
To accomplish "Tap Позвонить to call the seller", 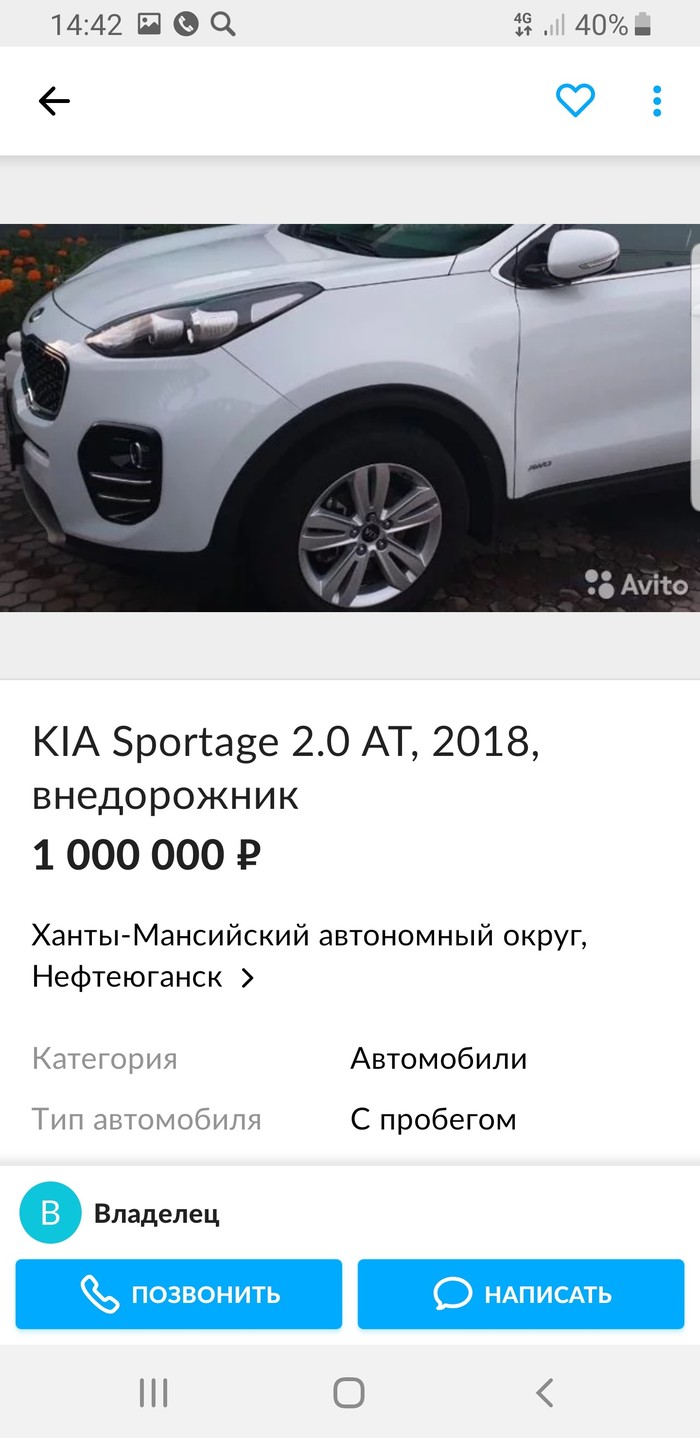I will pyautogui.click(x=179, y=1294).
